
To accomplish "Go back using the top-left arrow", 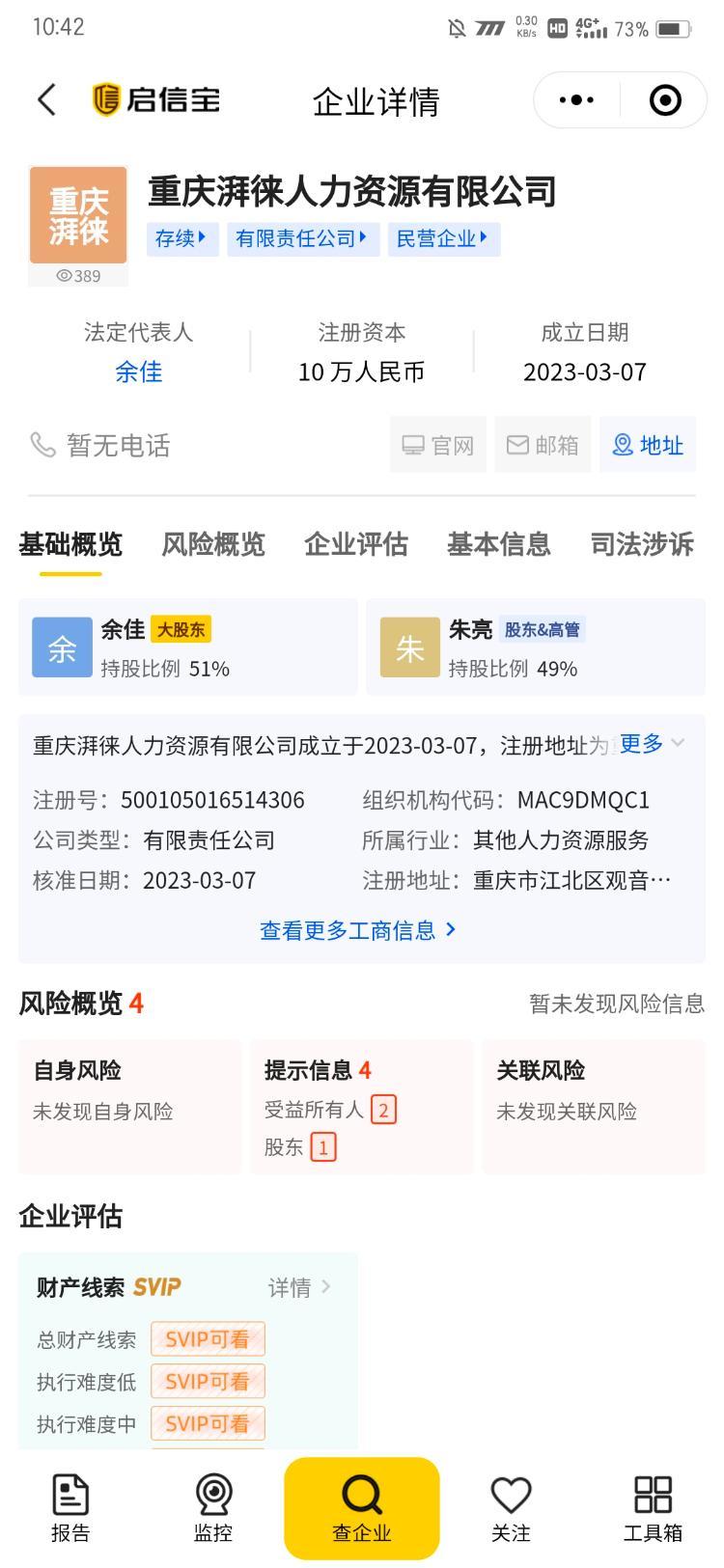I will tap(46, 99).
